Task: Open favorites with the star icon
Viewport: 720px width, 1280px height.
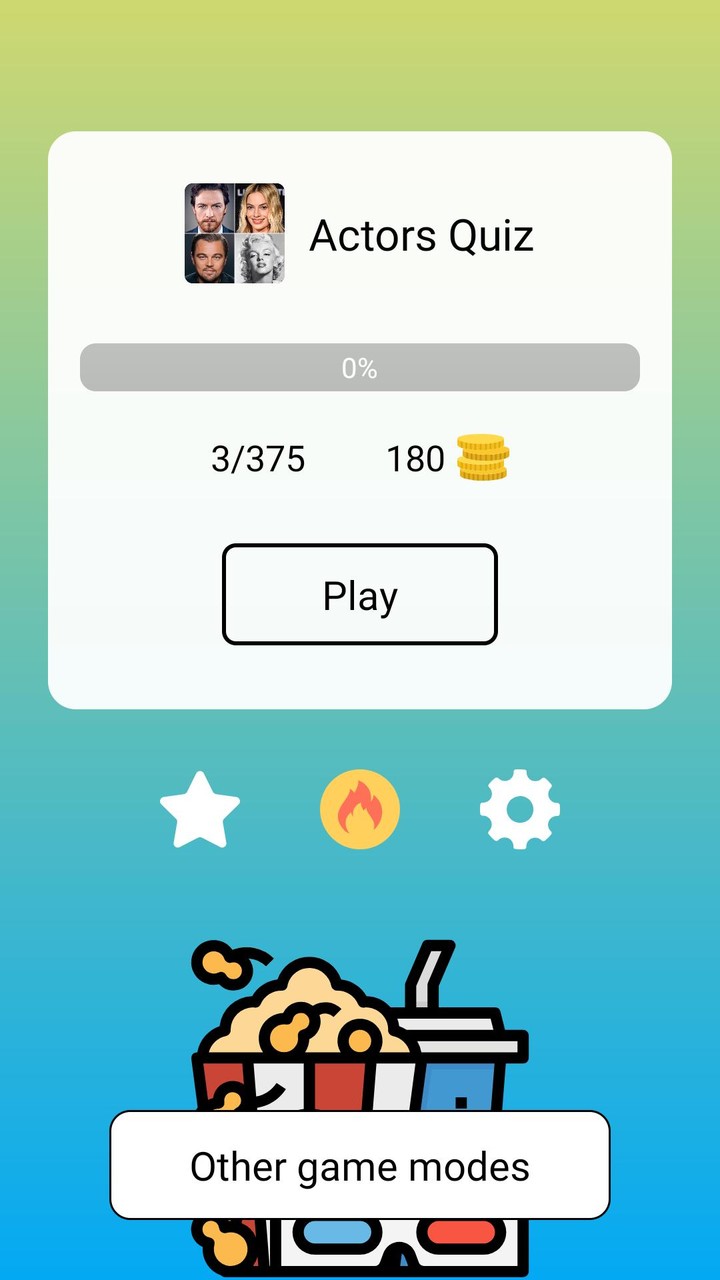Action: point(200,808)
